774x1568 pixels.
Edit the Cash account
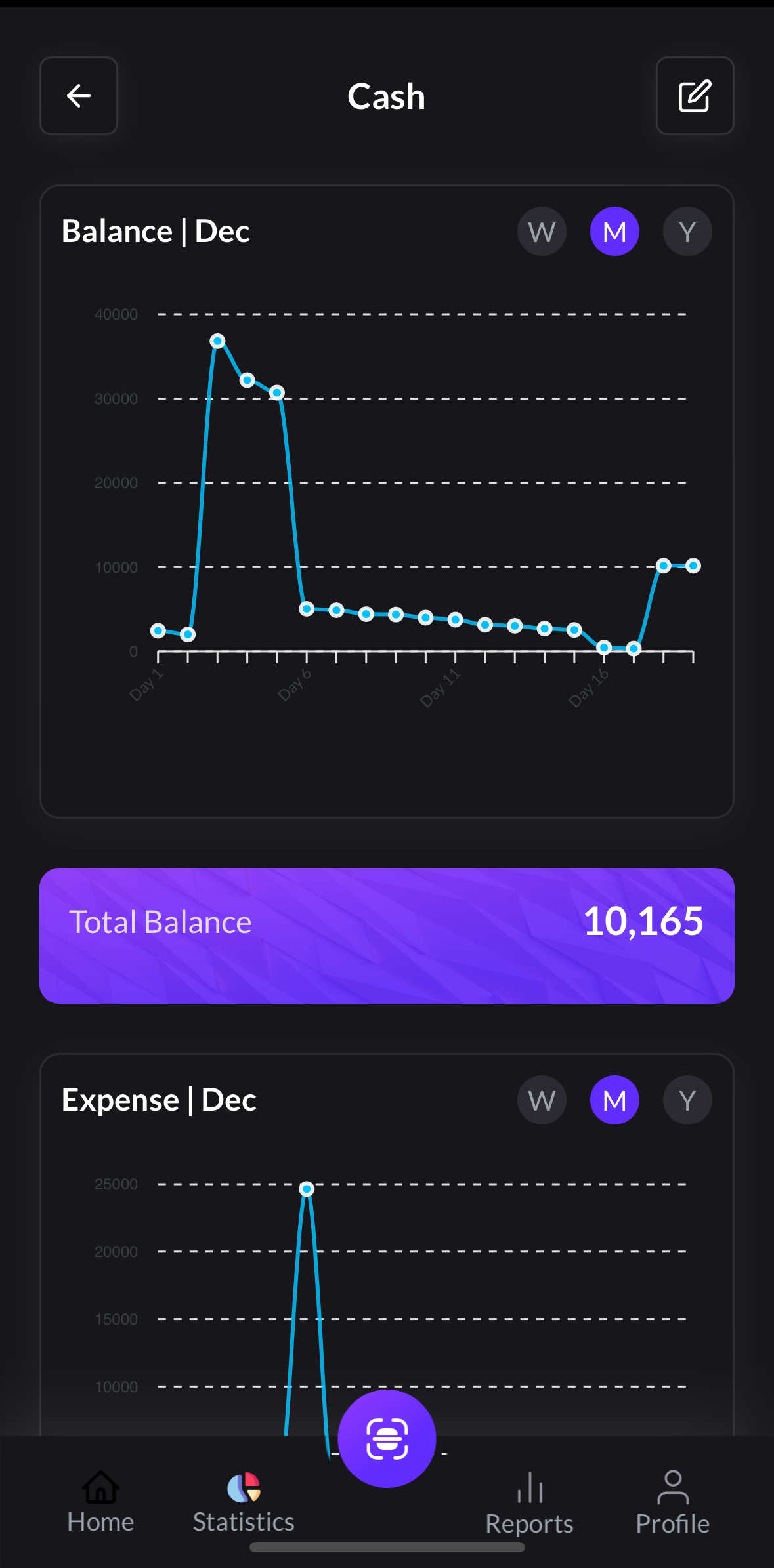click(x=695, y=96)
